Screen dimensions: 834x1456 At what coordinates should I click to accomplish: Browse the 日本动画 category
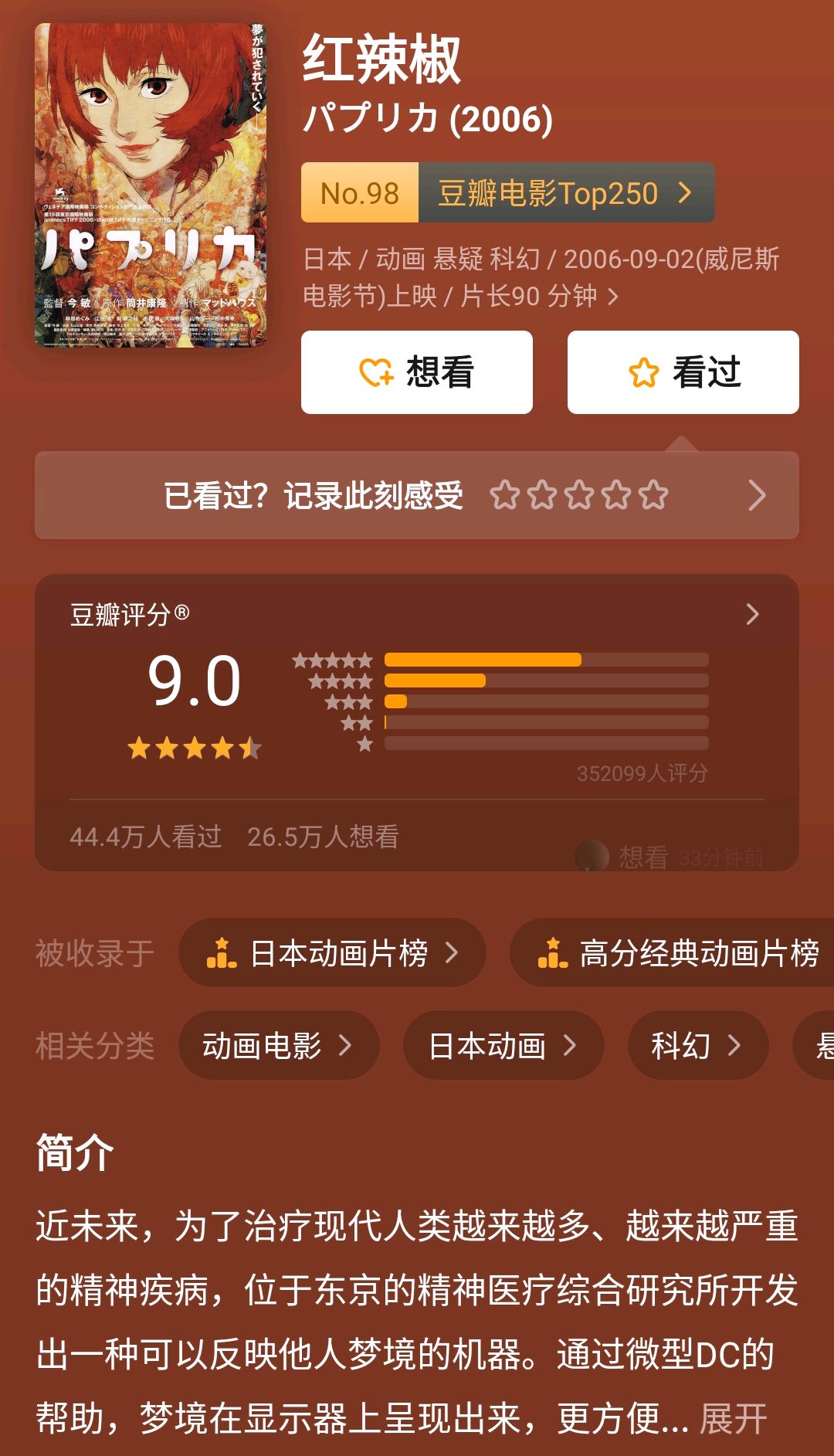[503, 1045]
